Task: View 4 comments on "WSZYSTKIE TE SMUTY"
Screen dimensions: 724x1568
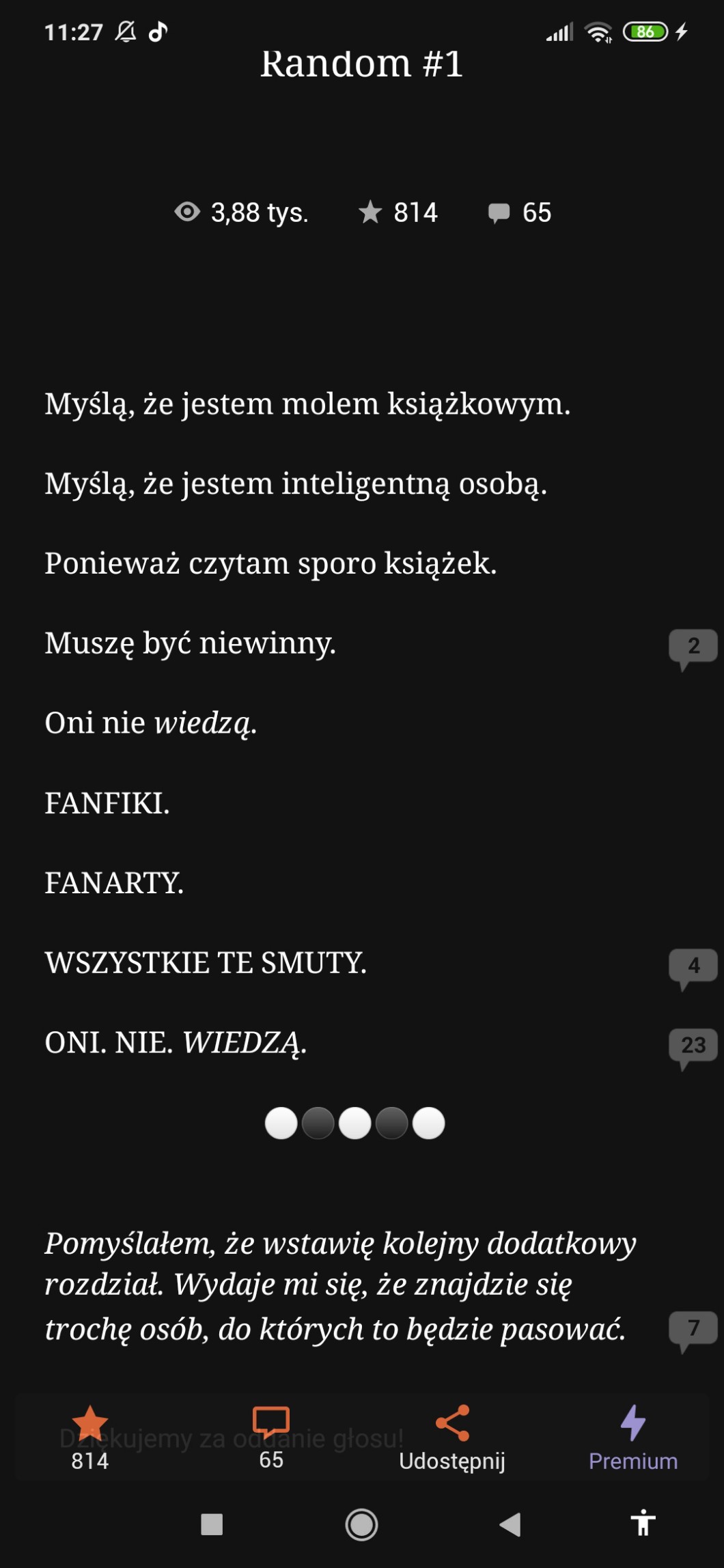Action: [693, 966]
